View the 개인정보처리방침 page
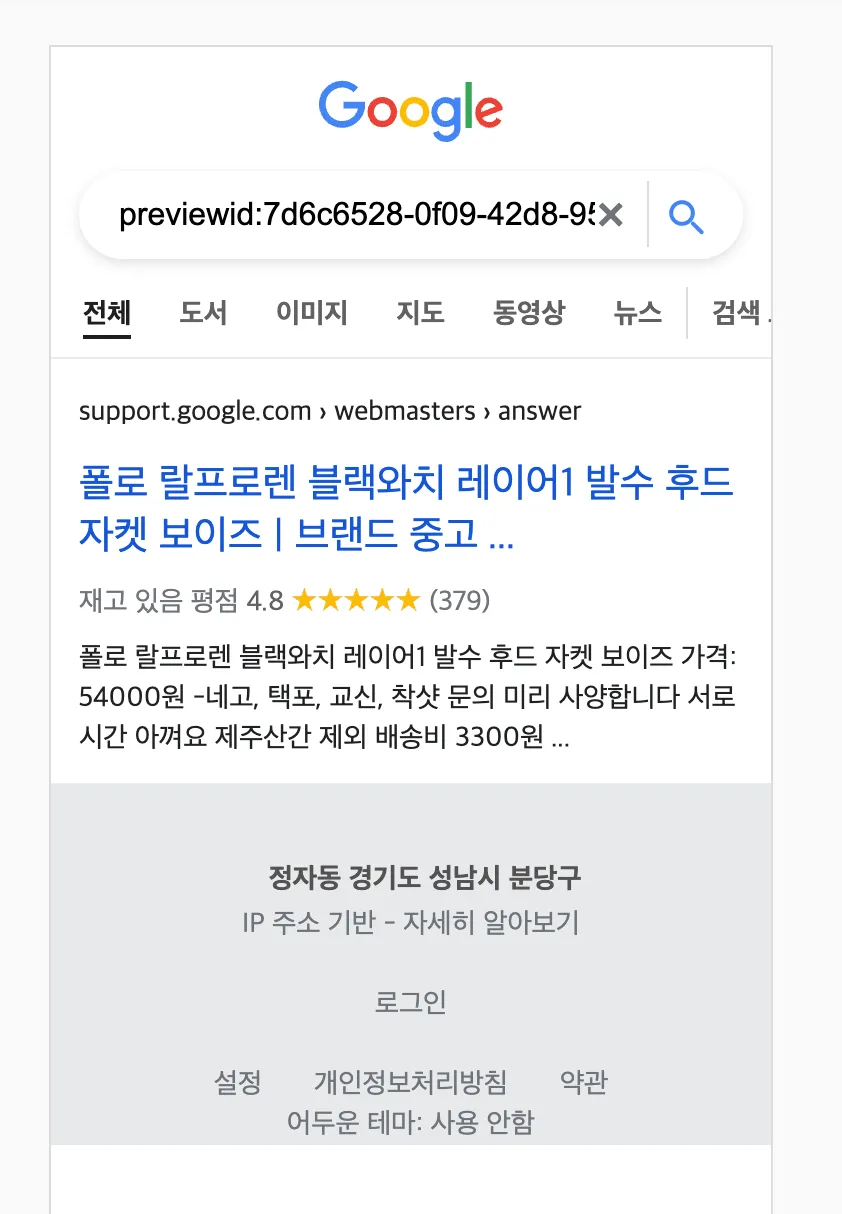This screenshot has height=1214, width=842. 411,1082
